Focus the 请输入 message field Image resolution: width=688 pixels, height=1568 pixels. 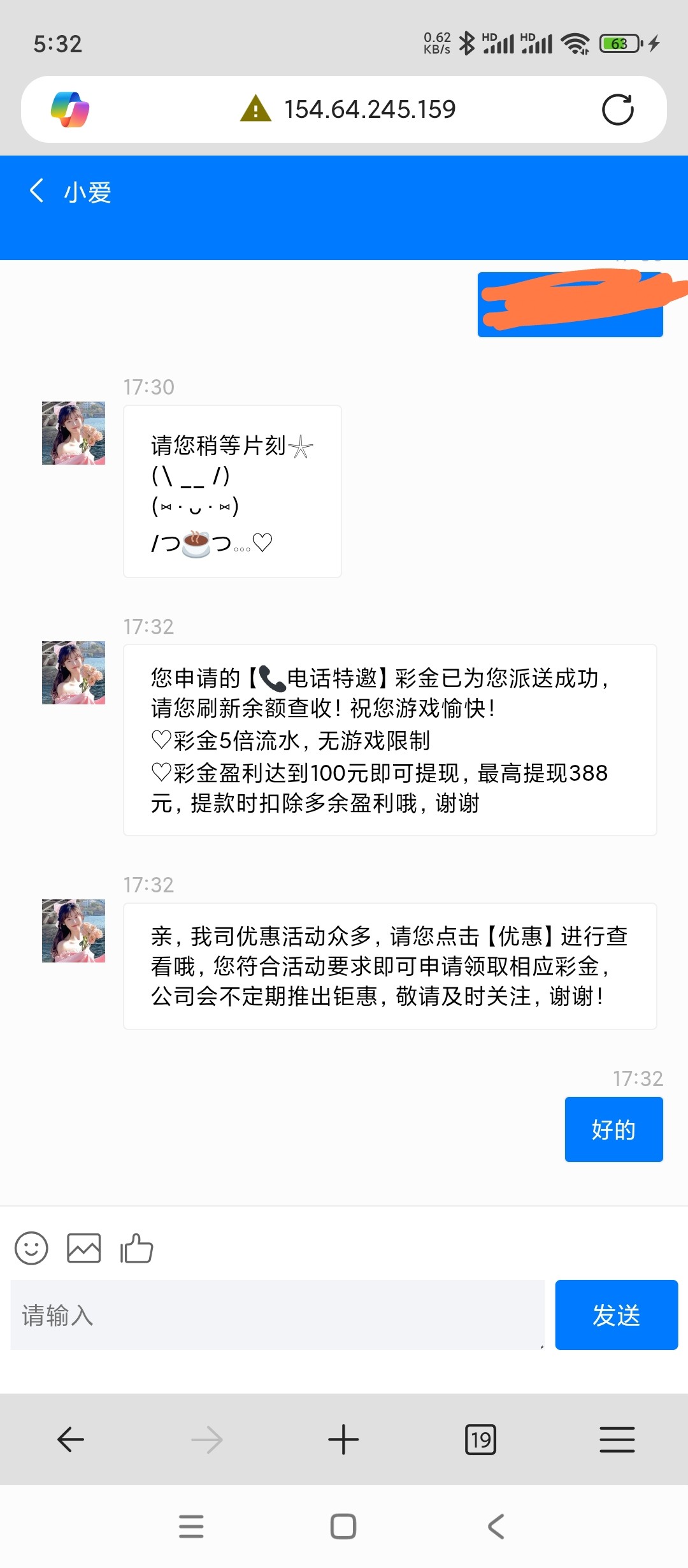277,1315
